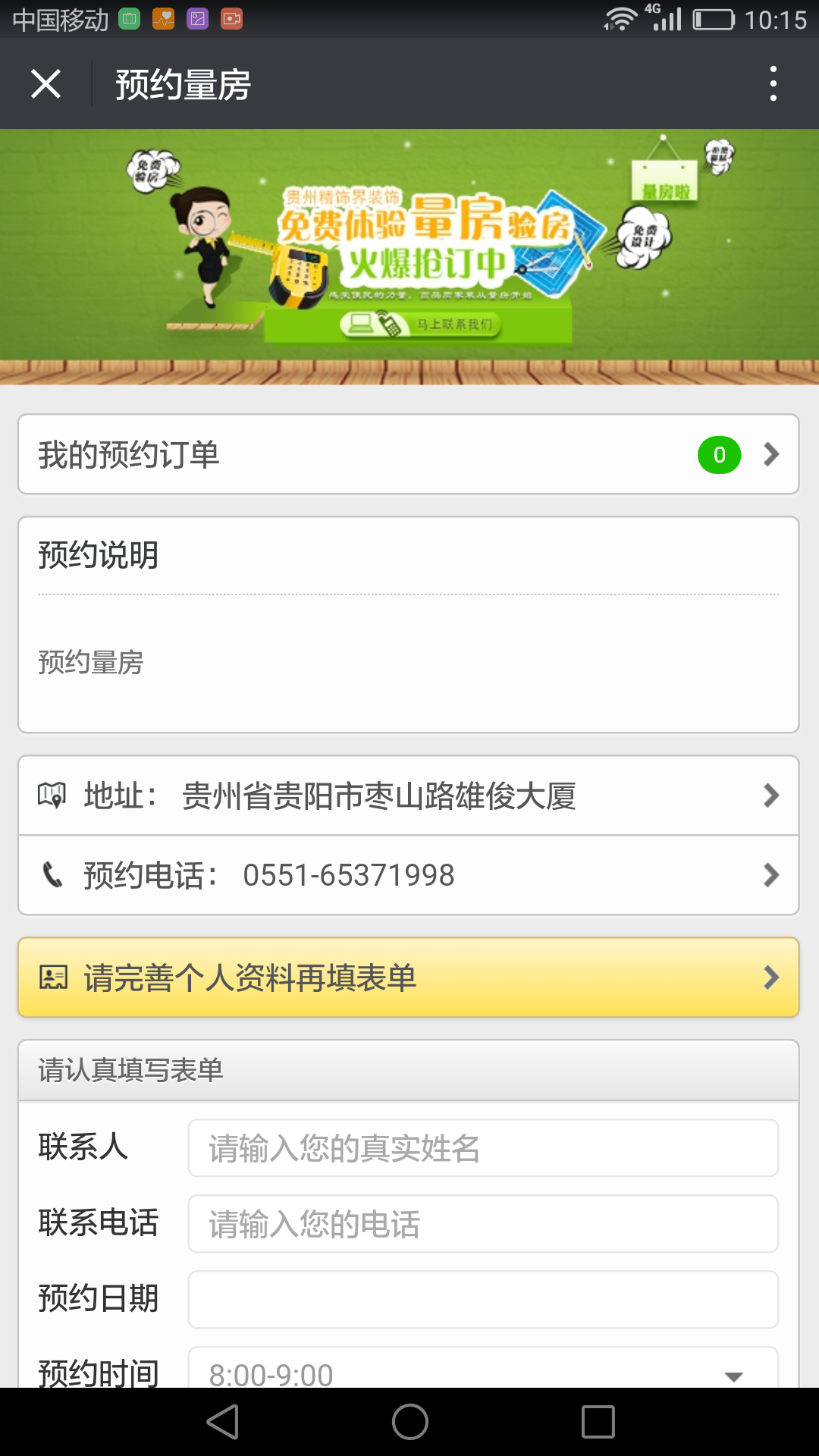Viewport: 819px width, 1456px height.
Task: Open the address 贵州省贵阳市枣山路雄俊大厦
Action: [x=408, y=795]
